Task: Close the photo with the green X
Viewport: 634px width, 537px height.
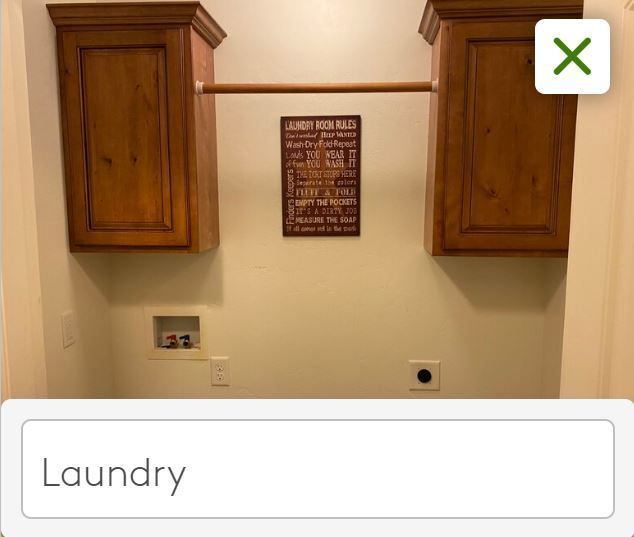Action: (x=572, y=57)
